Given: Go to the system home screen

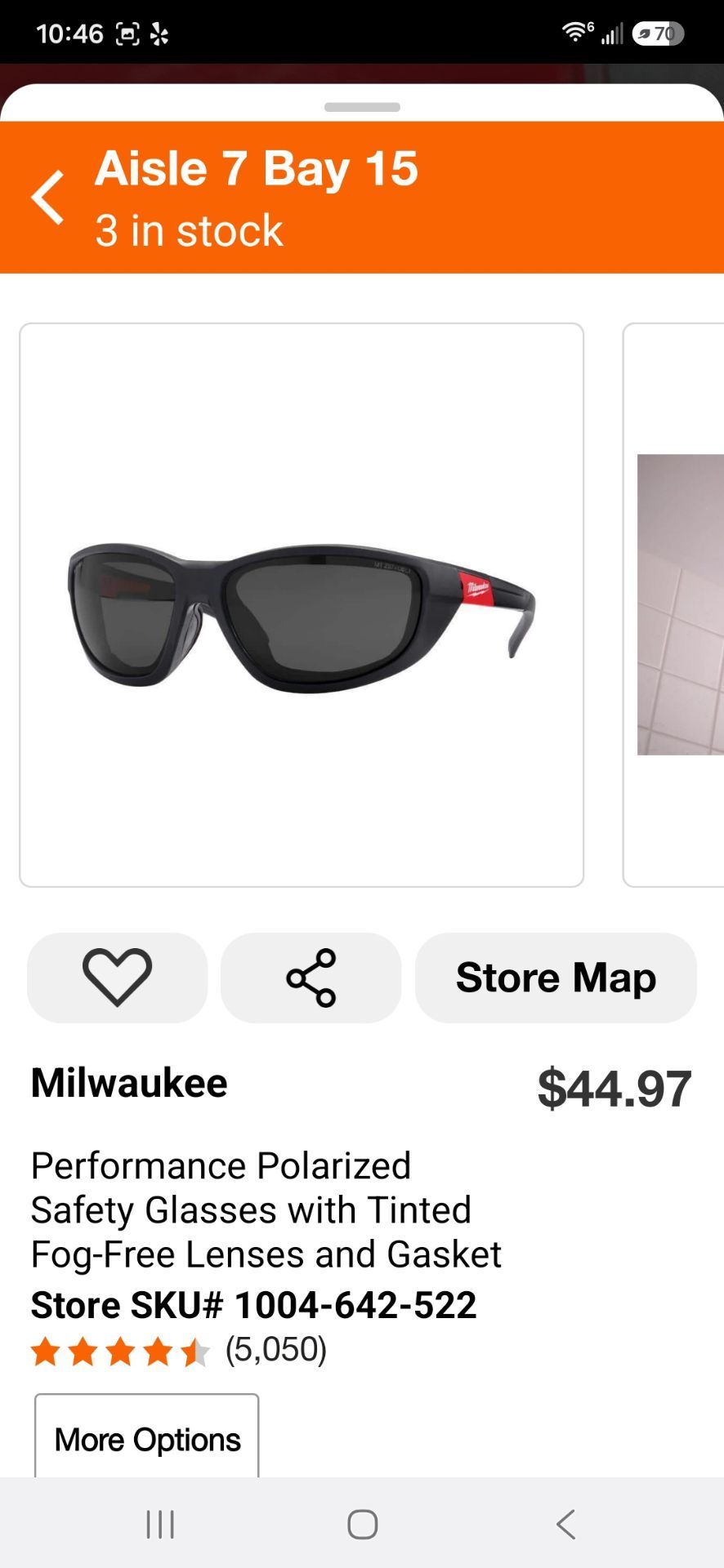Looking at the screenshot, I should tap(362, 1524).
